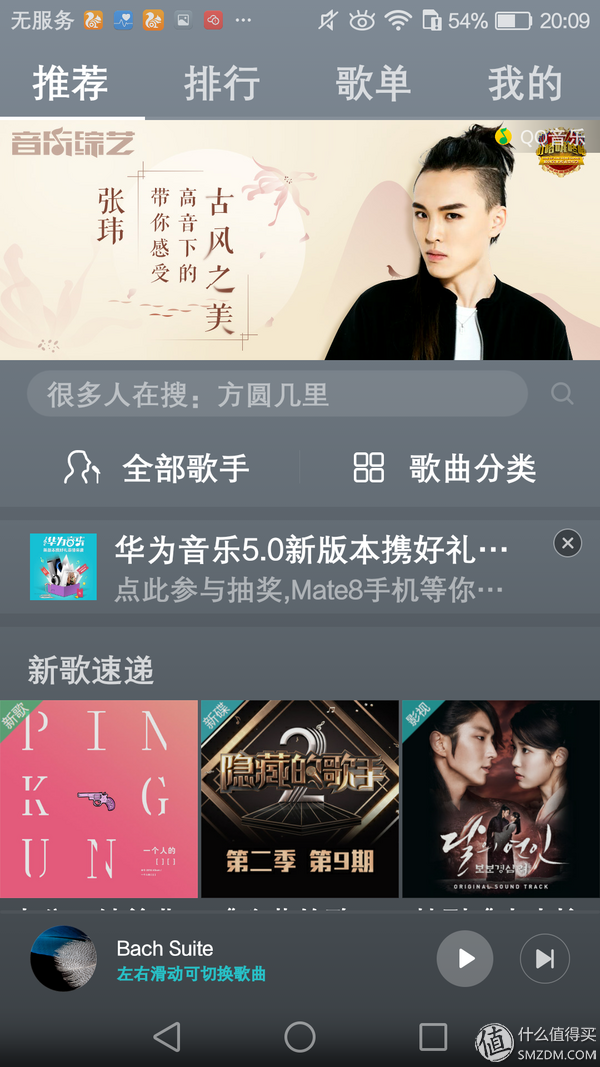Play Bach Suite from the mini player
Viewport: 600px width, 1067px height.
click(465, 959)
